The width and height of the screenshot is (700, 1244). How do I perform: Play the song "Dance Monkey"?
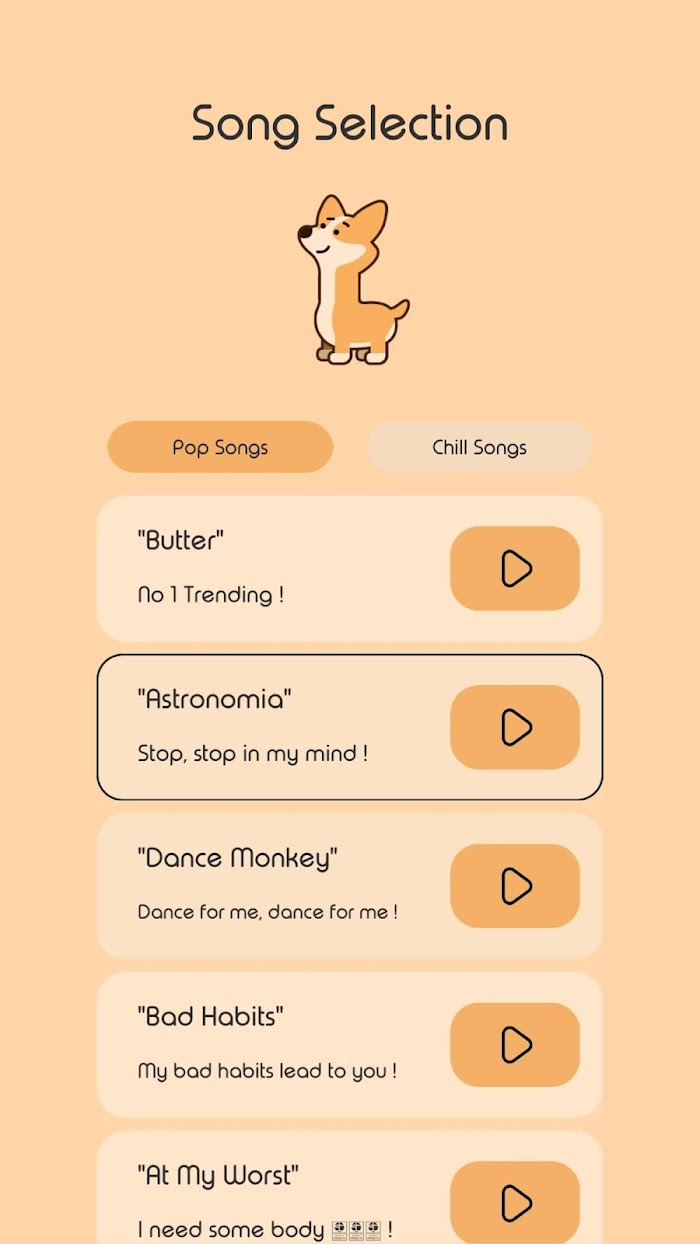[515, 886]
